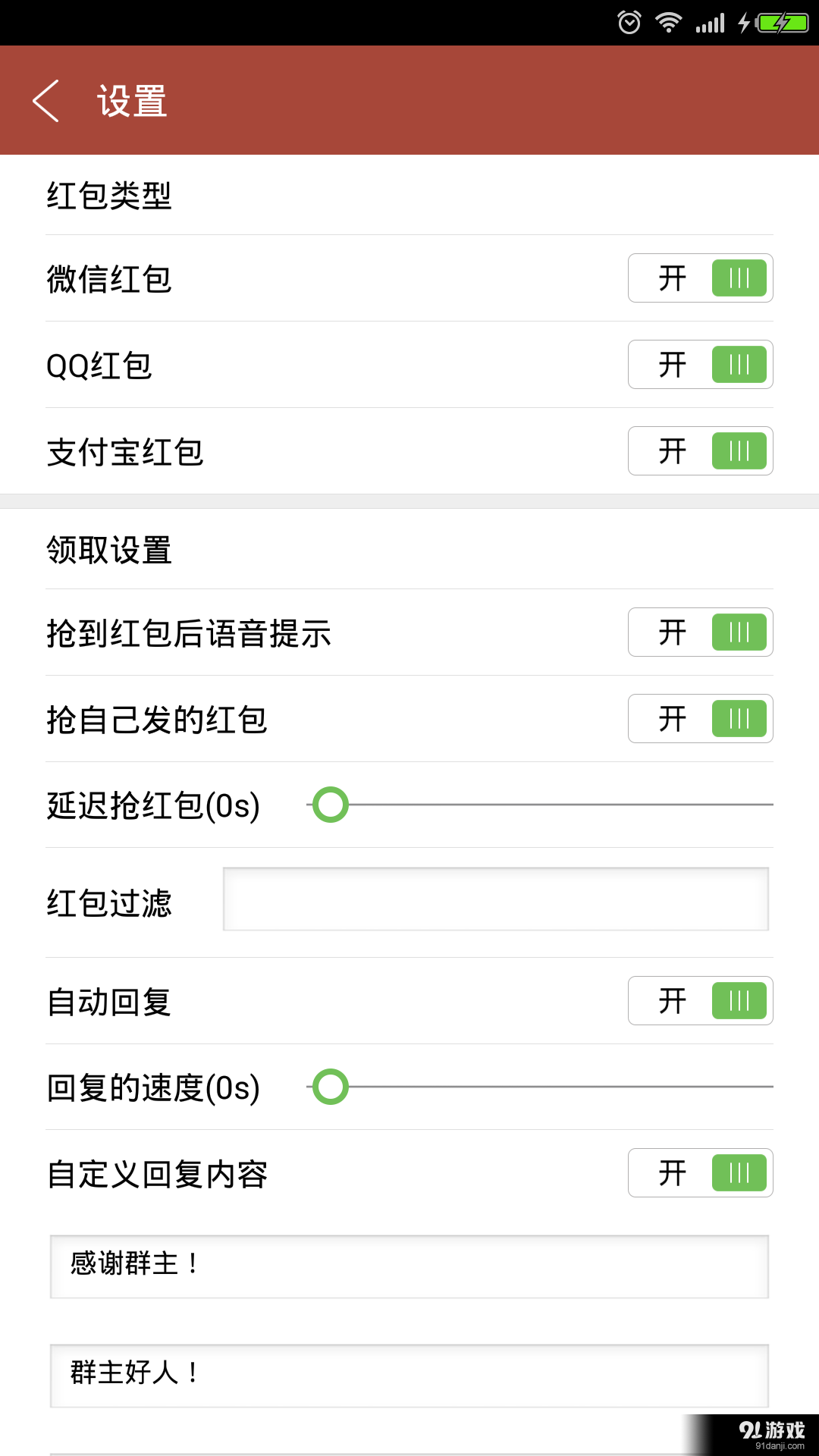Screen dimensions: 819x1456
Task: Click the 红包类型 section heading
Action: (108, 196)
